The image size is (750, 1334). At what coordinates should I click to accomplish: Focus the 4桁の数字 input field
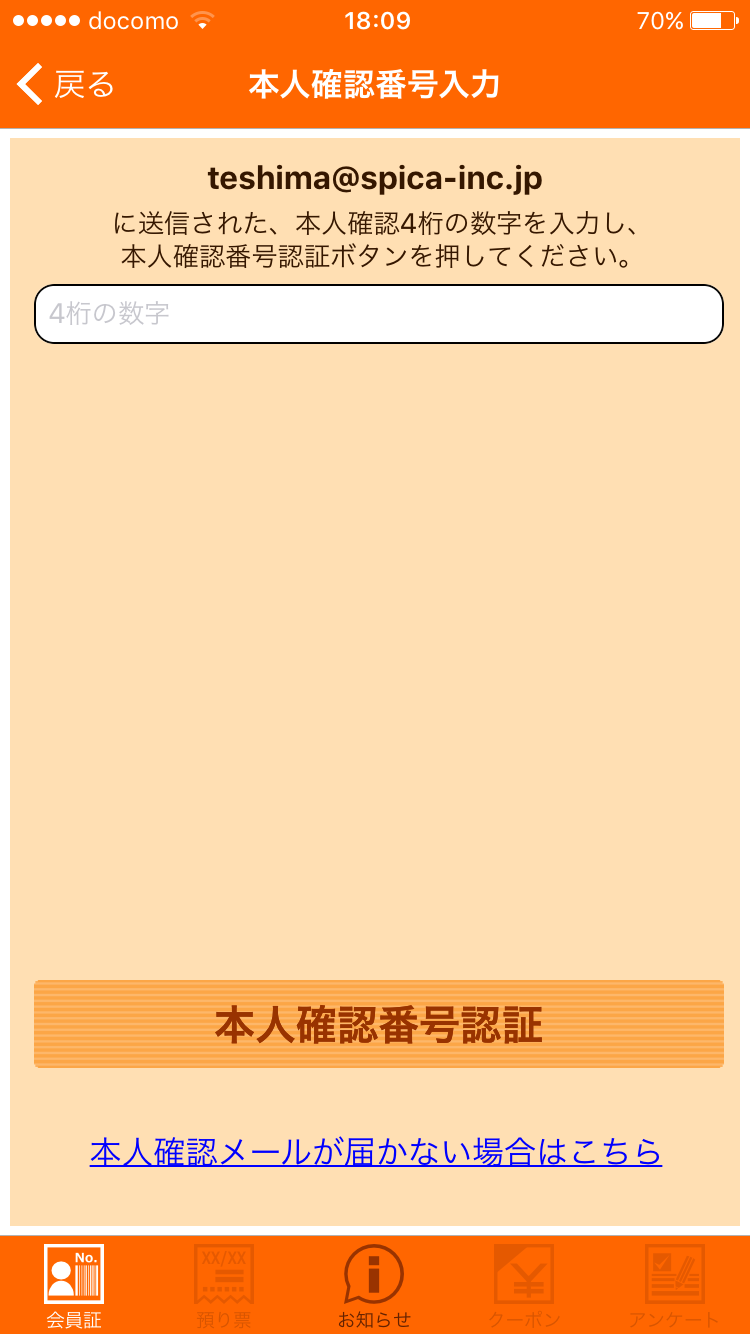tap(379, 314)
